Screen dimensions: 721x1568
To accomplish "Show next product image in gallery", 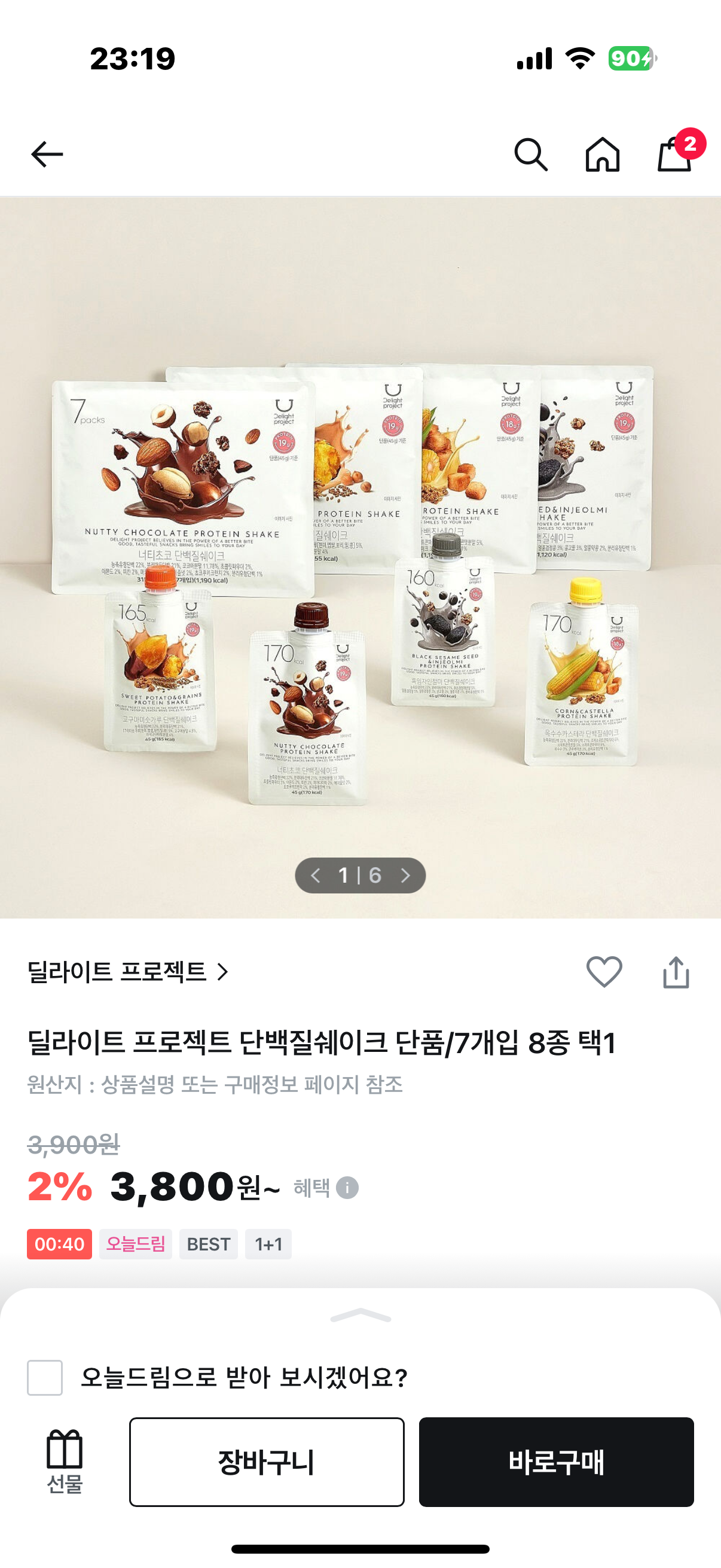I will (x=405, y=875).
